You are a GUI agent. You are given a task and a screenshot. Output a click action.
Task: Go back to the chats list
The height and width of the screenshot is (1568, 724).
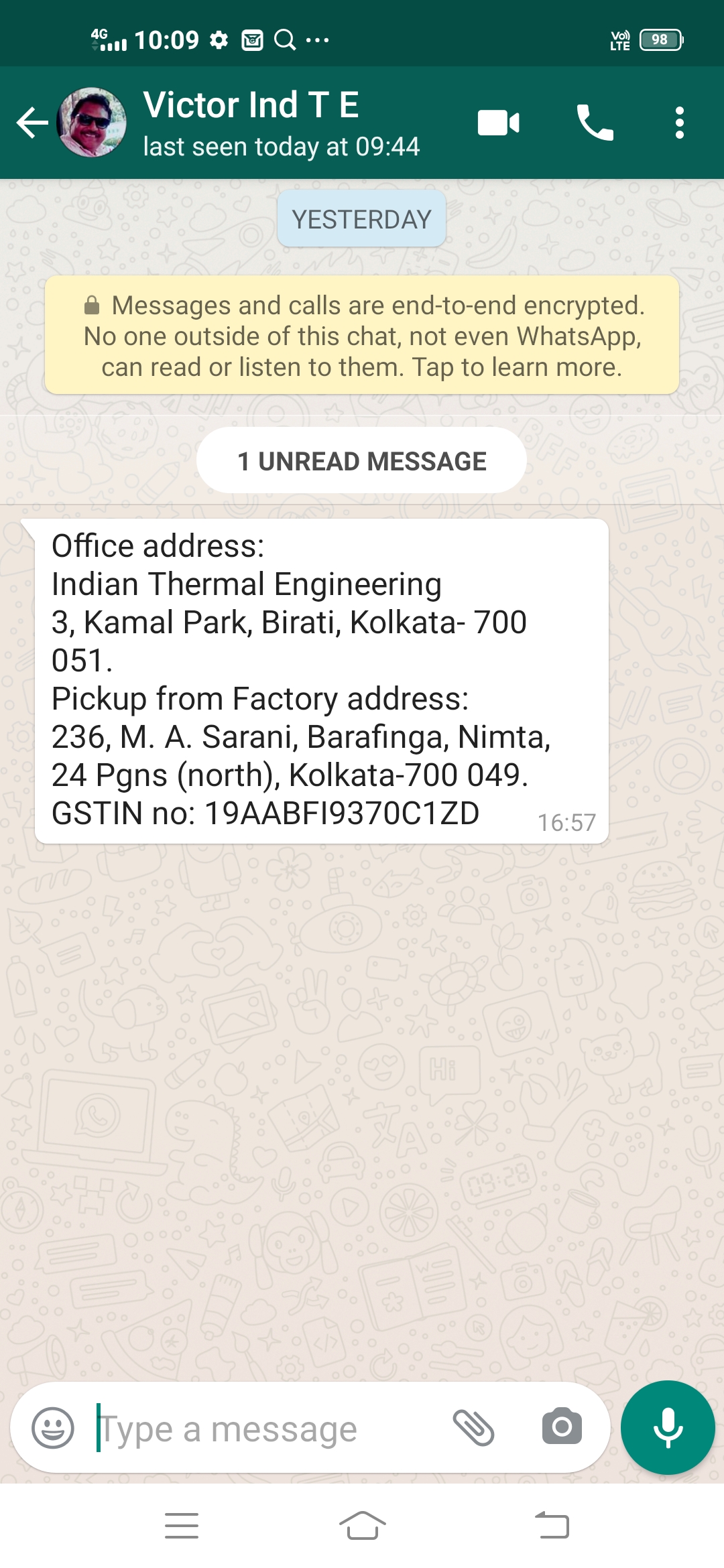32,123
